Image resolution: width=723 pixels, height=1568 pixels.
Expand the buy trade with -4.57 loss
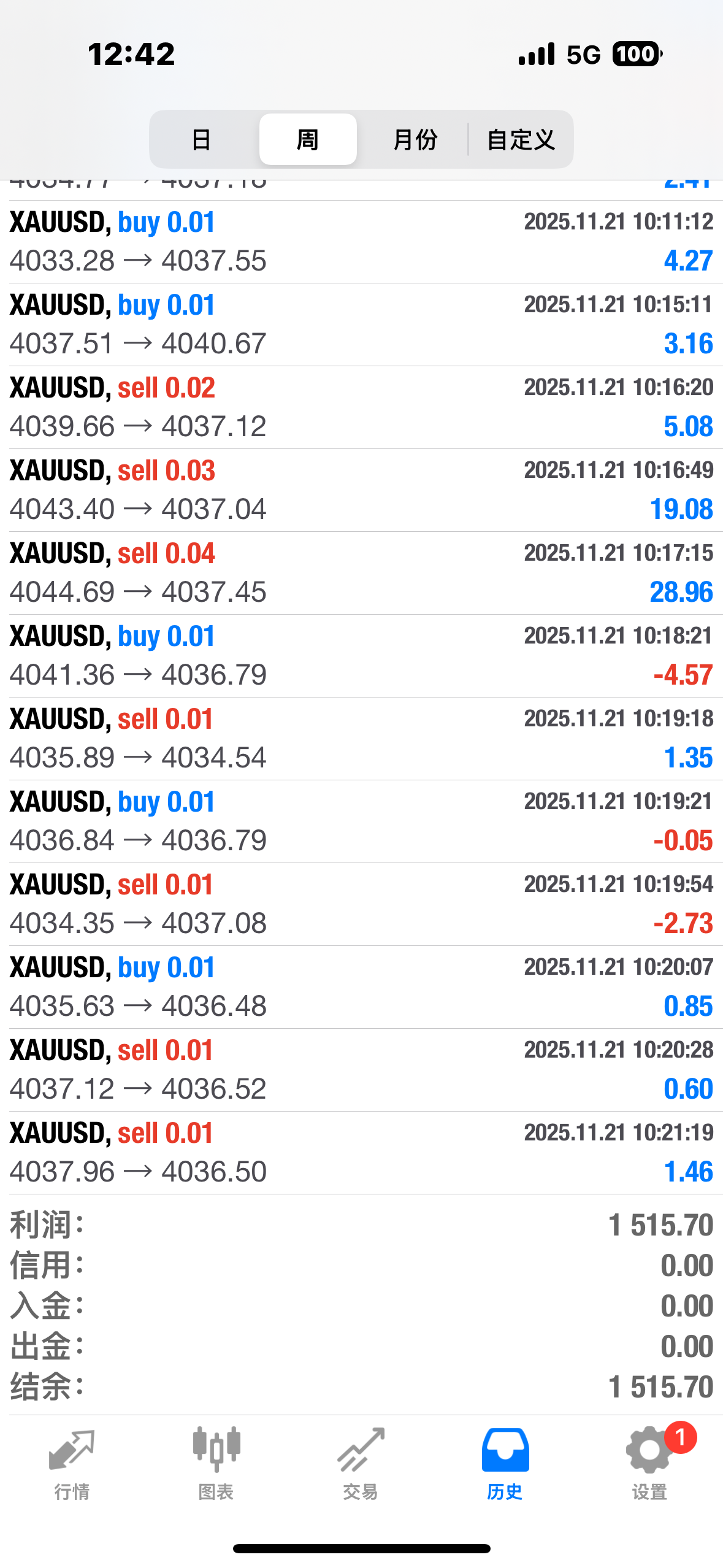click(361, 656)
